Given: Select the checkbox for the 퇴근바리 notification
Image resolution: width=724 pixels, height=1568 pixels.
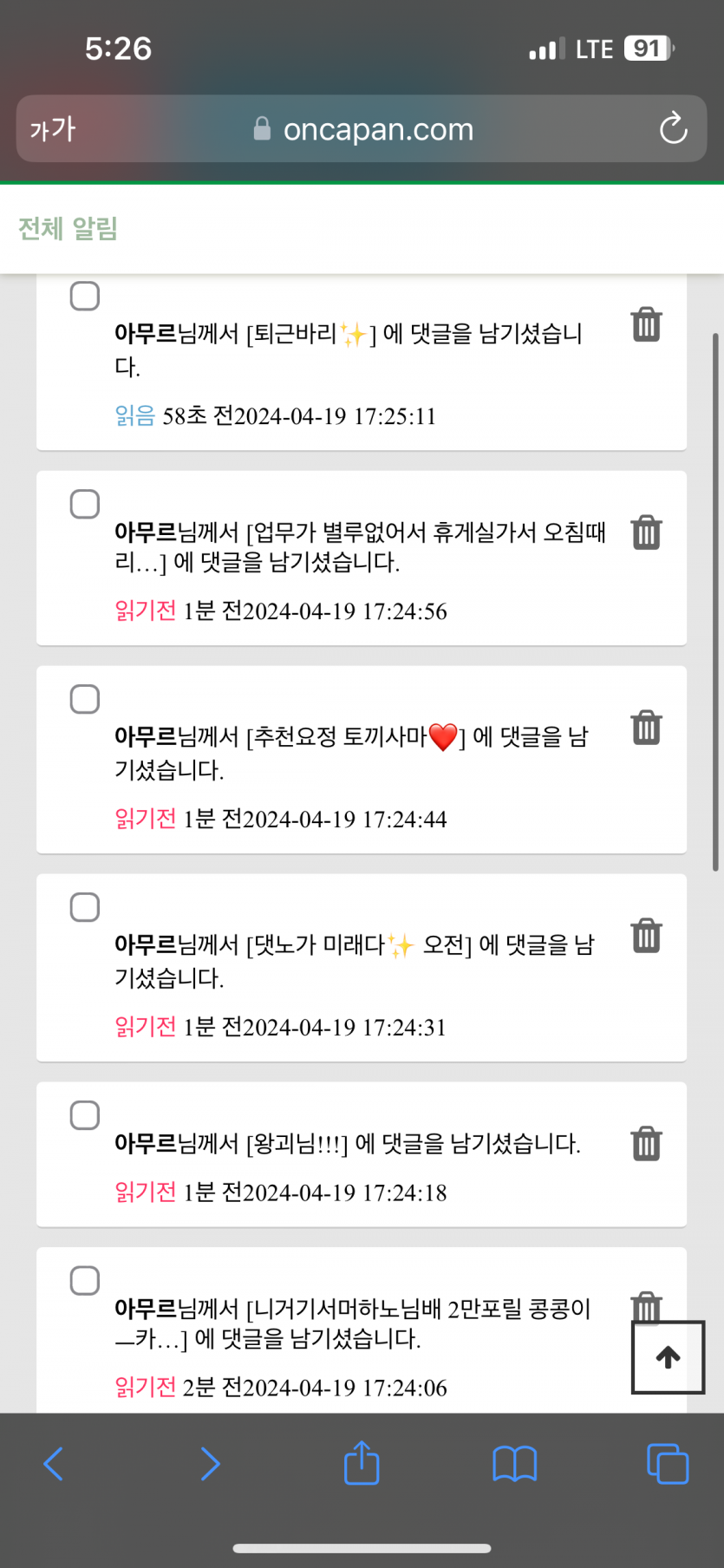Looking at the screenshot, I should (x=85, y=297).
